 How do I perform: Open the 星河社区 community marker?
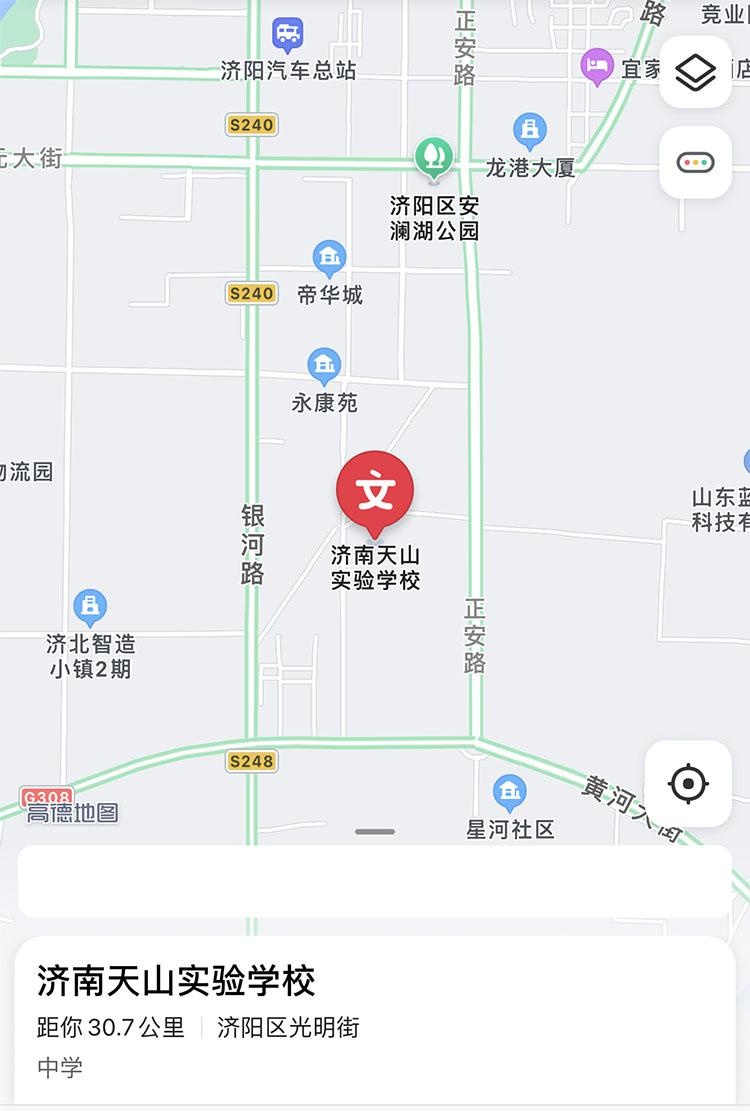(x=510, y=794)
